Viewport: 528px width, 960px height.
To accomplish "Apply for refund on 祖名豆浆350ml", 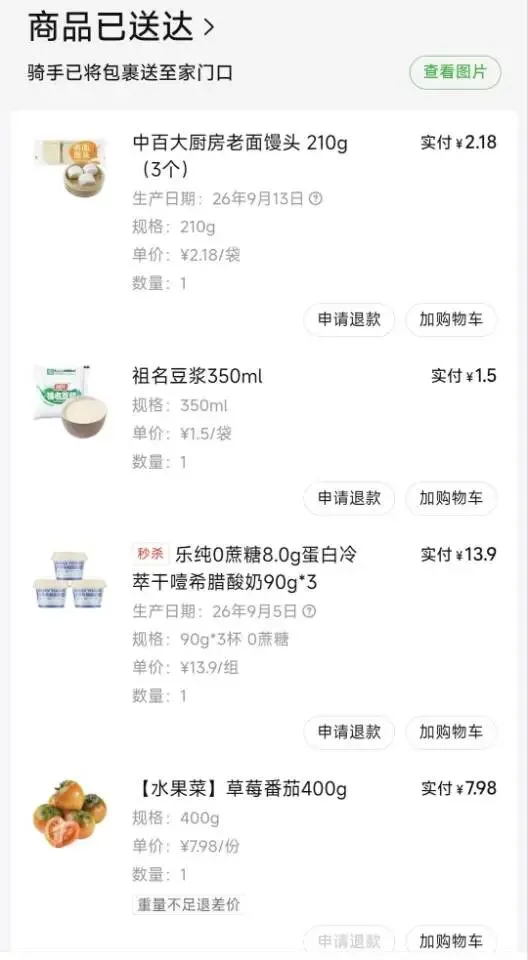I will (349, 498).
